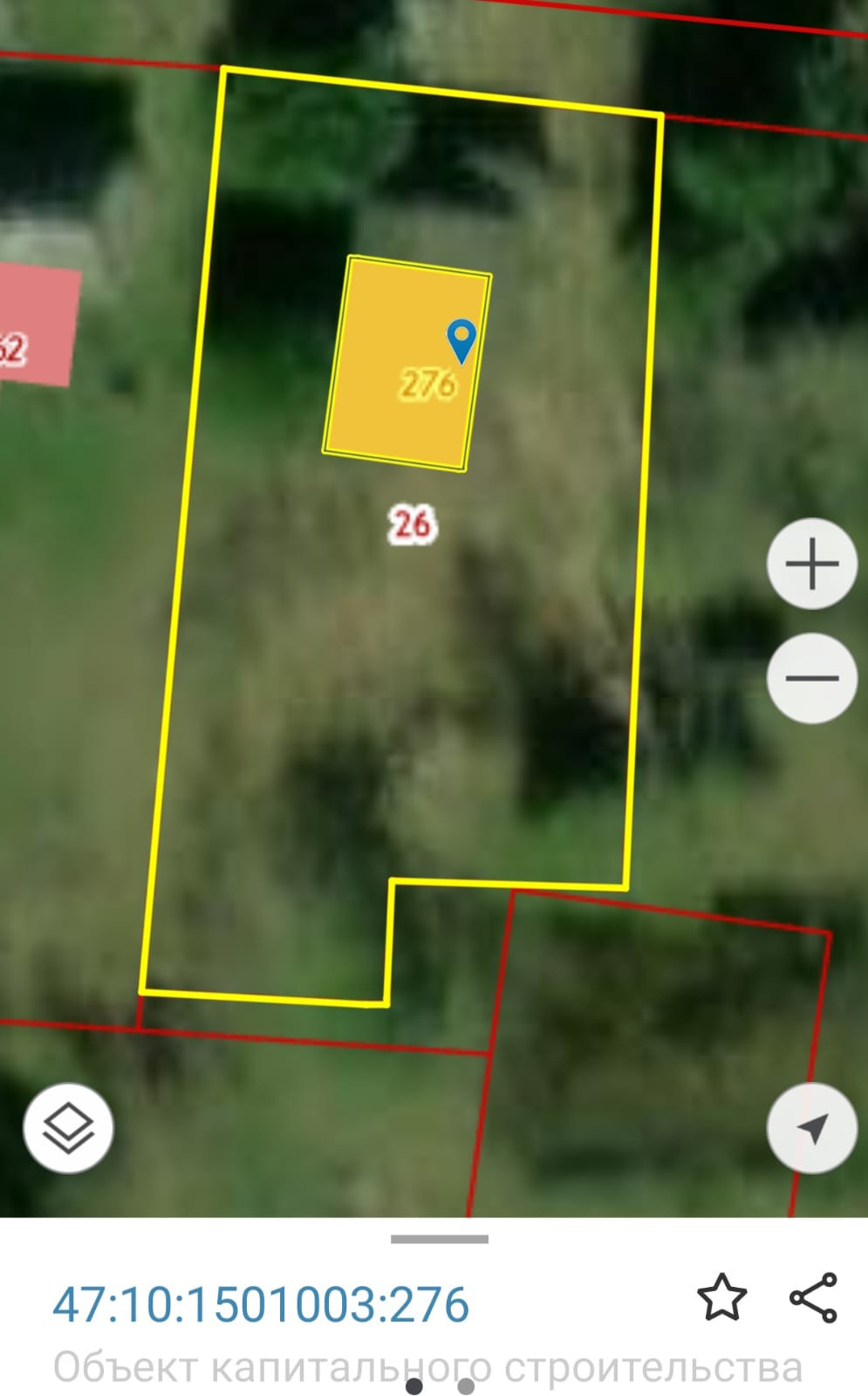Zoom out of the map
This screenshot has height=1396, width=868.
tap(811, 678)
